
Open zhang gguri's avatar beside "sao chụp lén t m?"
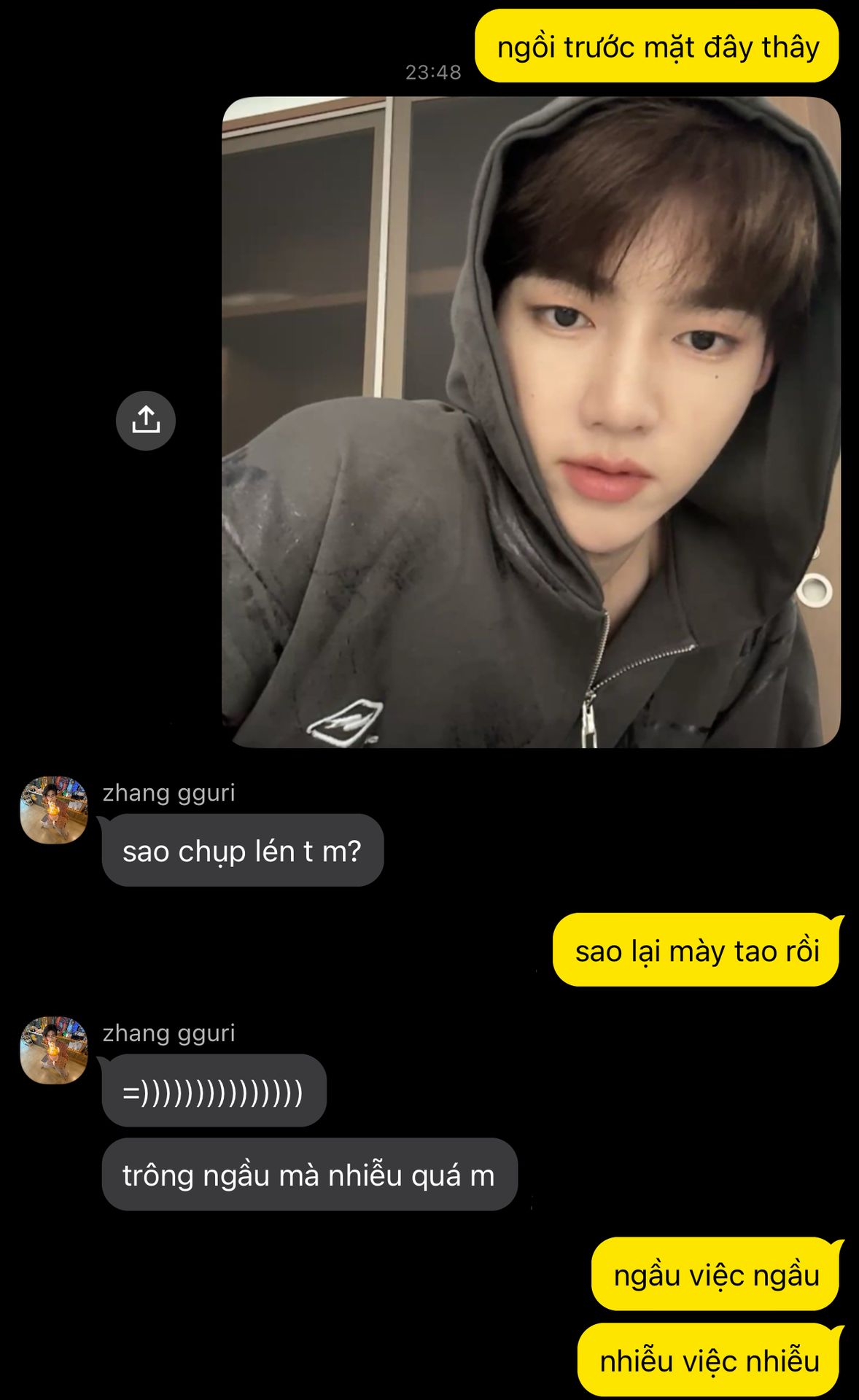pos(54,809)
